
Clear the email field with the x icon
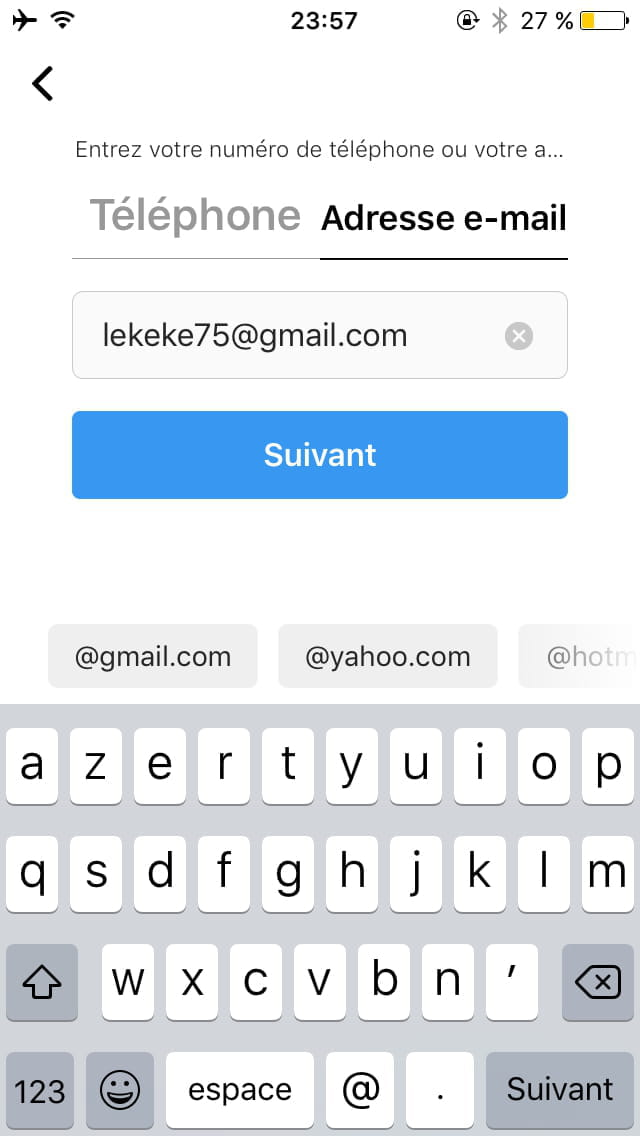click(518, 335)
